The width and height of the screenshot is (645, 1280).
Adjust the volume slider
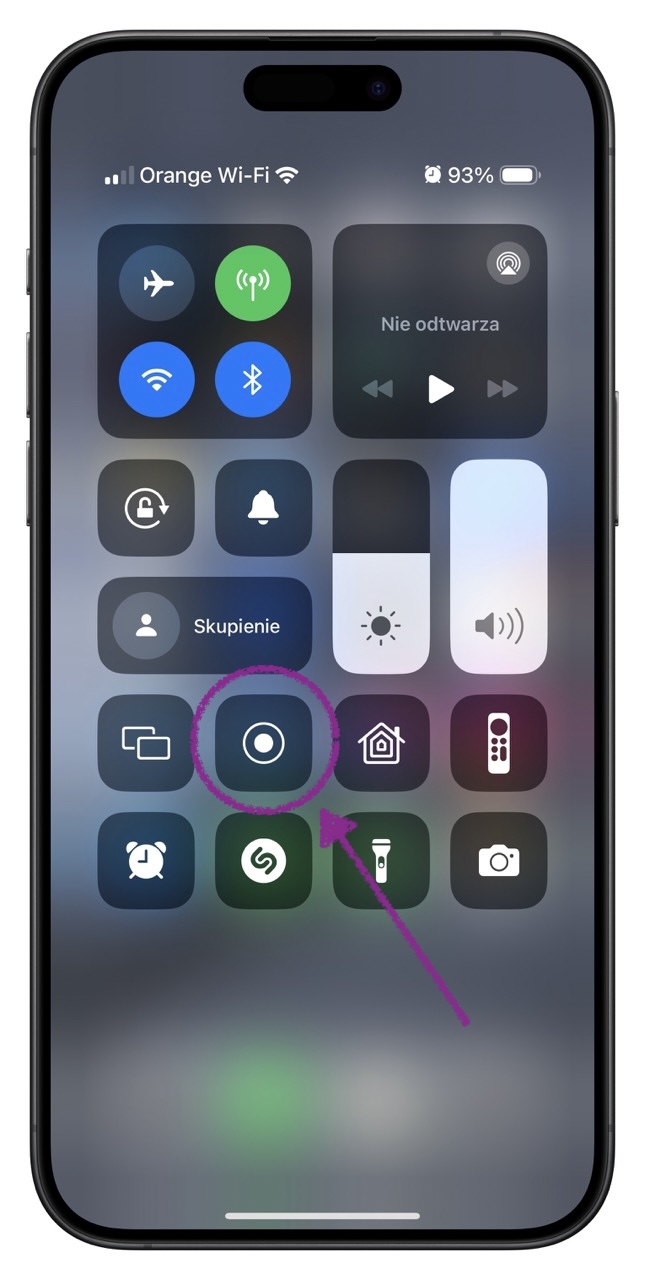click(498, 566)
